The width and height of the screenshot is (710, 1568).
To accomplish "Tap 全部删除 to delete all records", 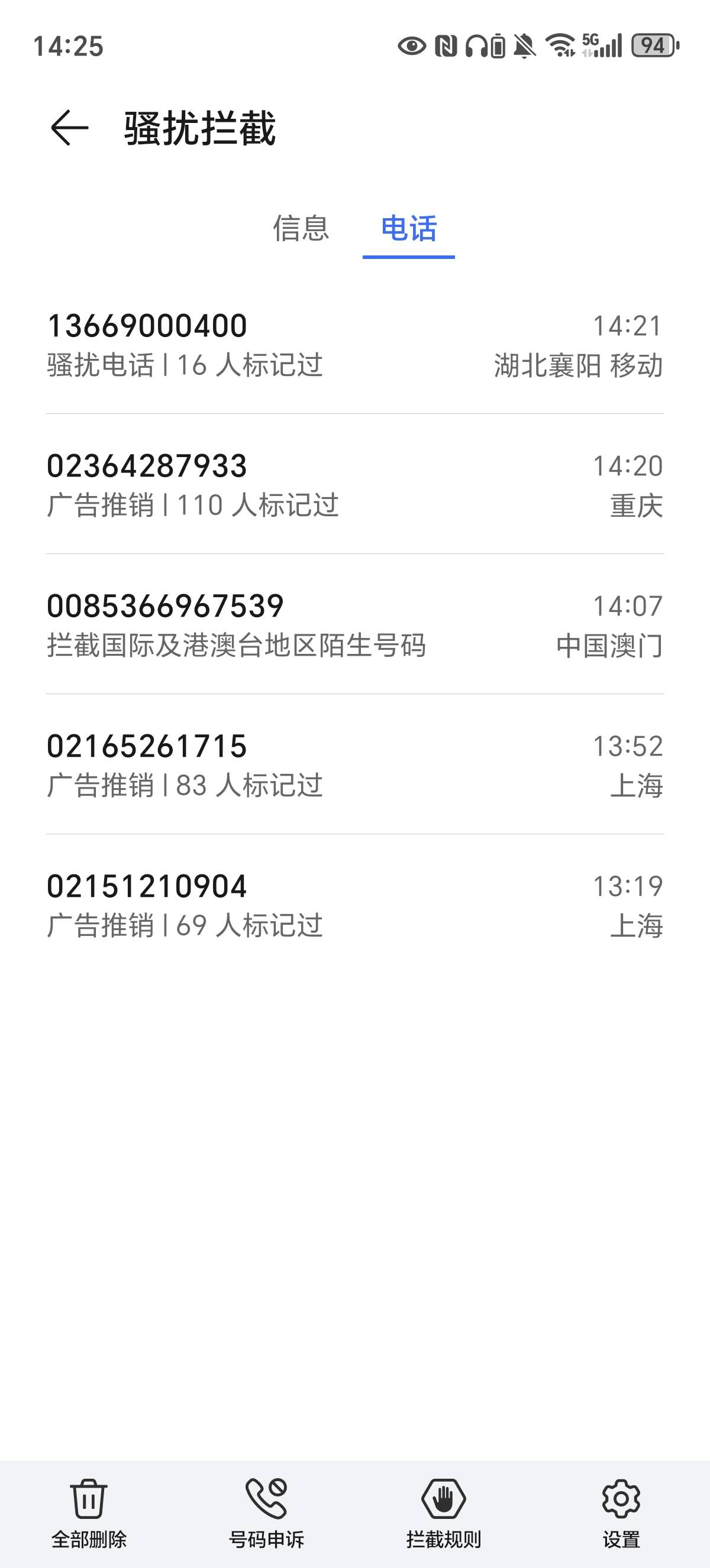I will point(89,1513).
